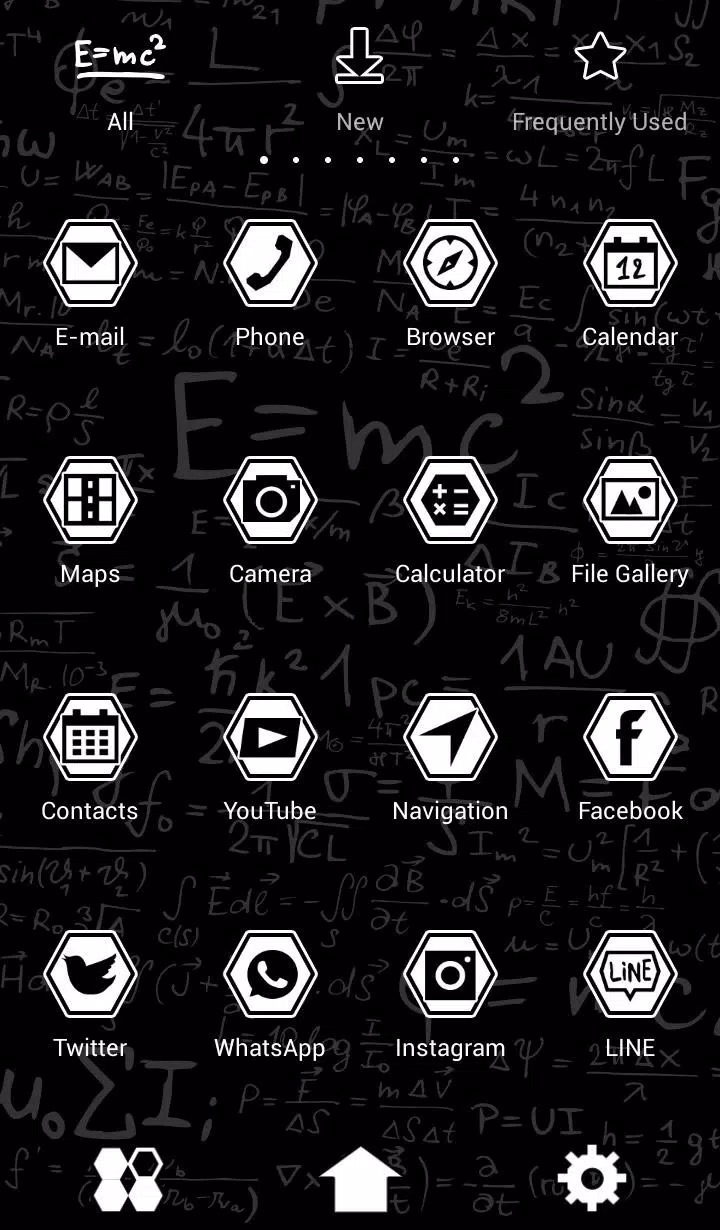Tap the home button in bottom bar
Viewport: 720px width, 1230px height.
pos(360,1179)
